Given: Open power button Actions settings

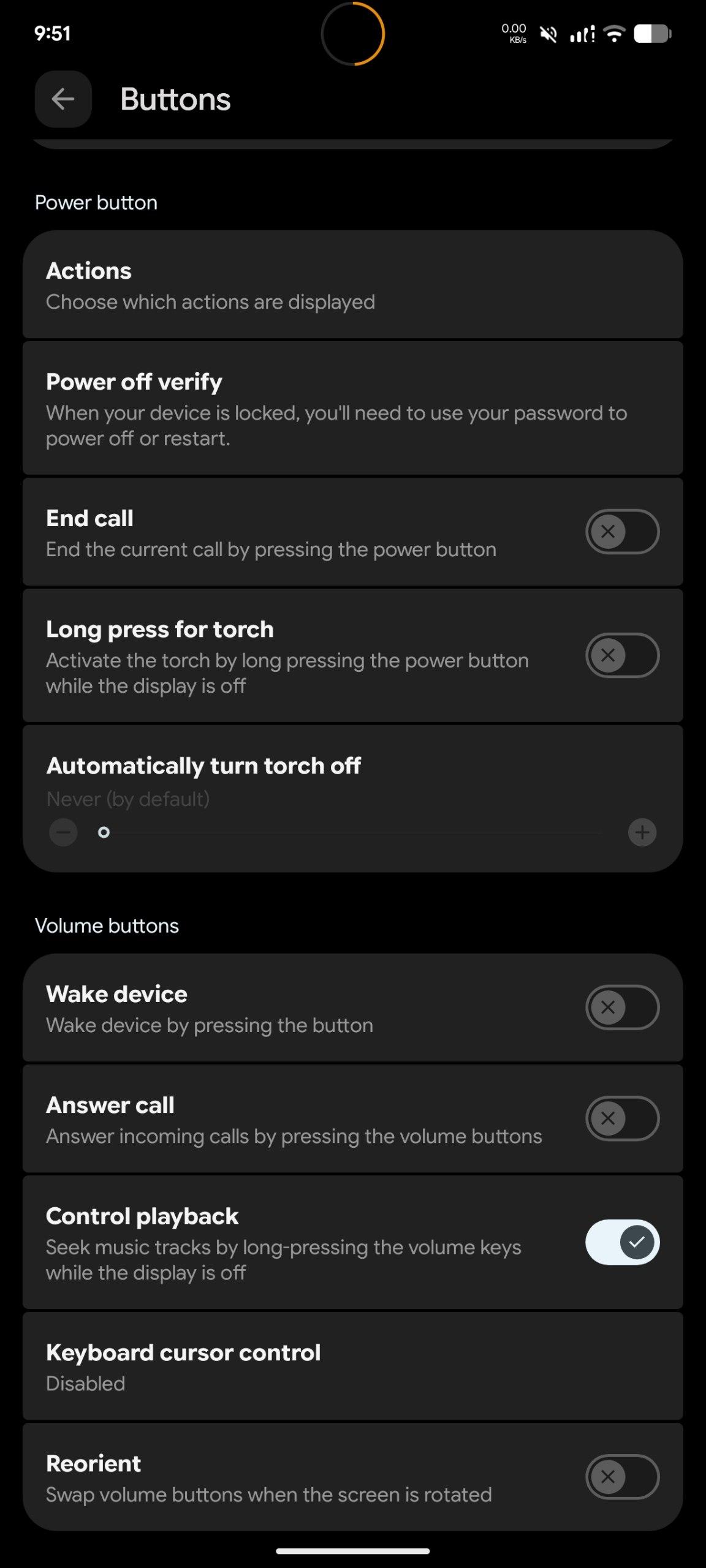Looking at the screenshot, I should click(352, 285).
